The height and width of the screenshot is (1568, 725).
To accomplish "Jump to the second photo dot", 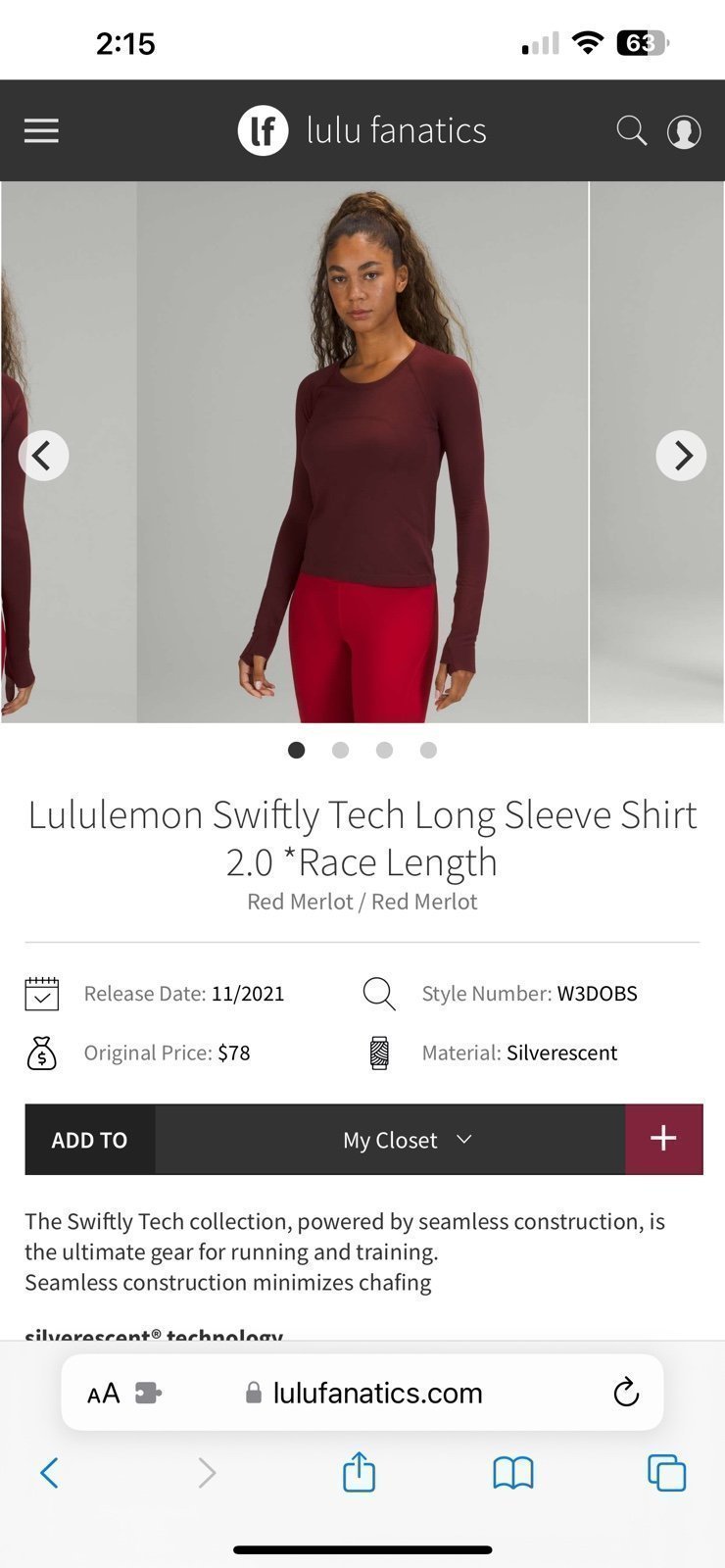I will click(x=340, y=750).
